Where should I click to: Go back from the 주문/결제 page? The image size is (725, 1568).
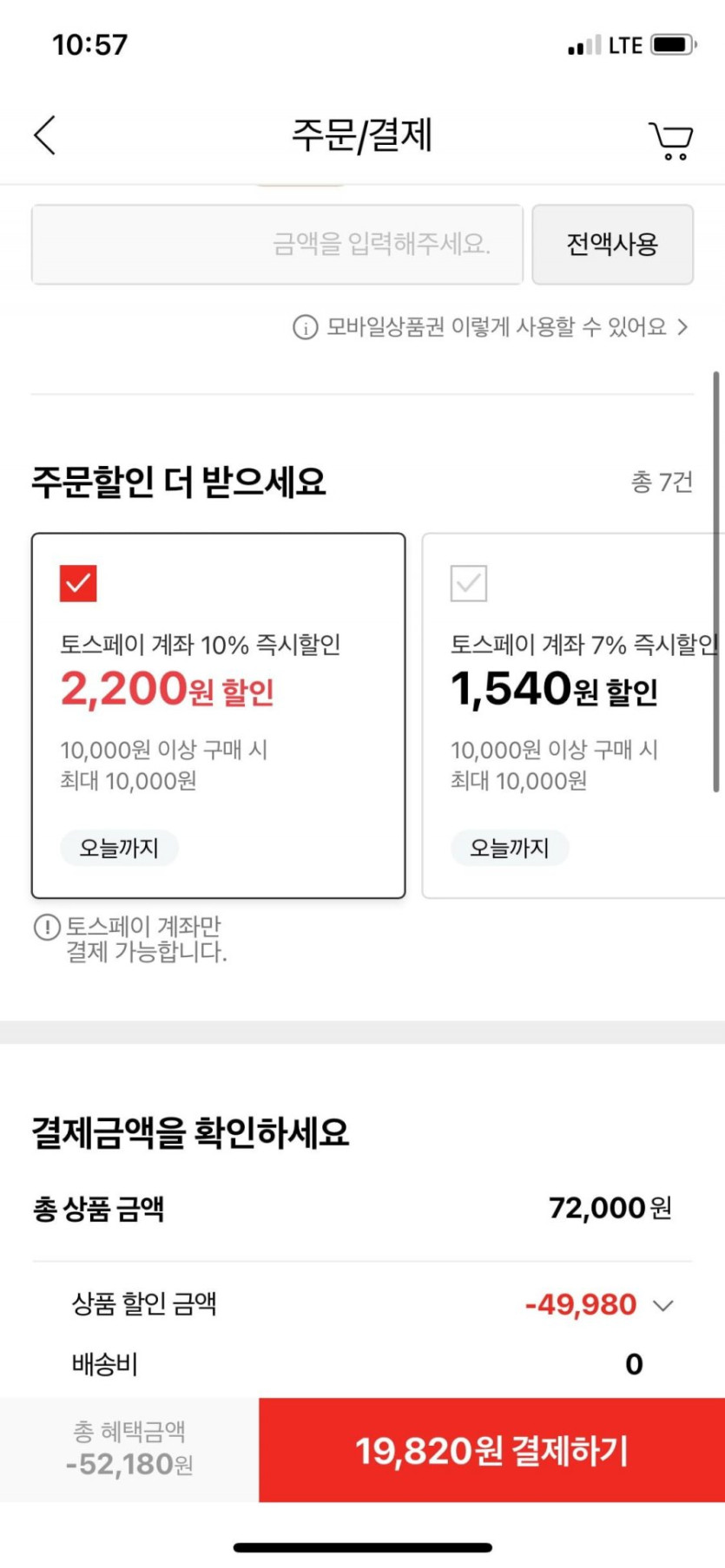[x=45, y=135]
